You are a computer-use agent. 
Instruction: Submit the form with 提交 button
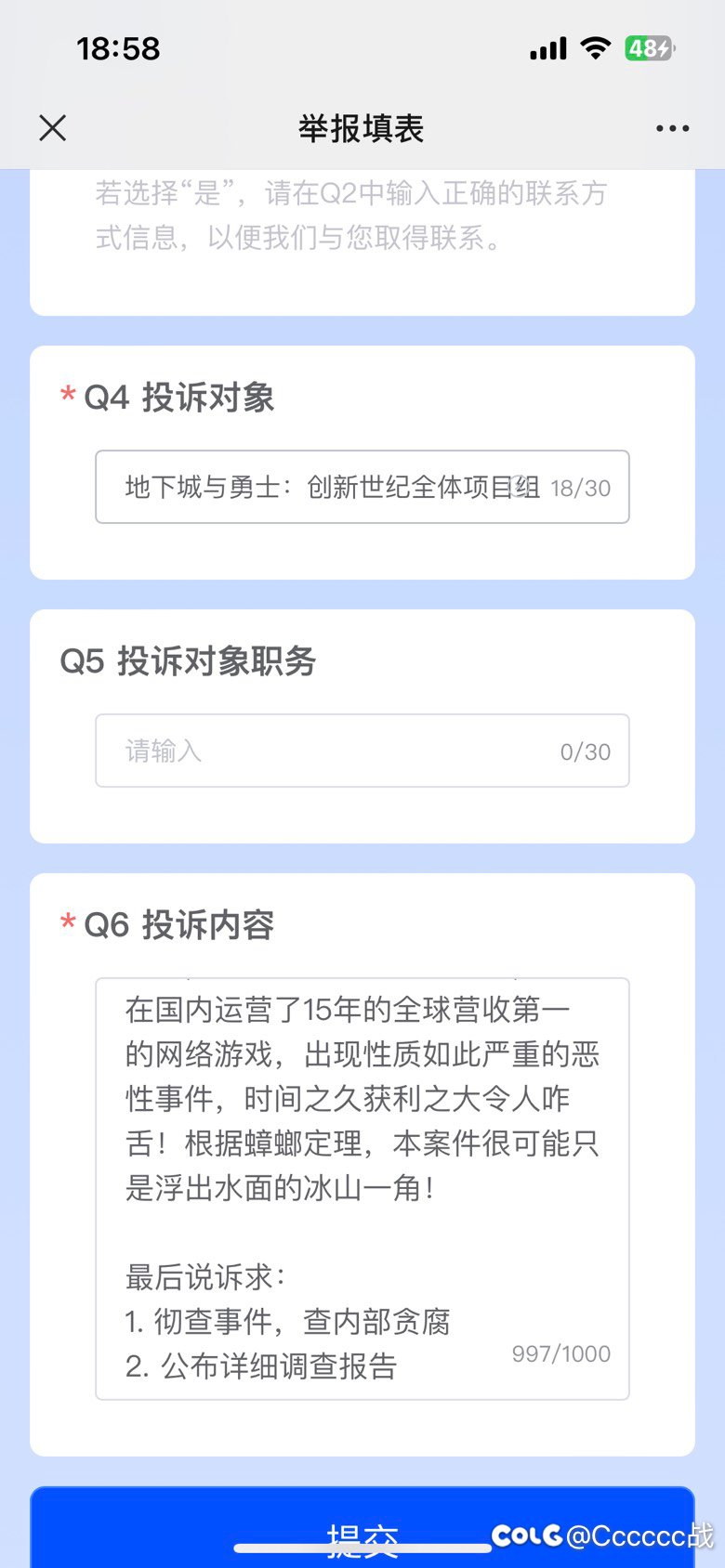(362, 1528)
